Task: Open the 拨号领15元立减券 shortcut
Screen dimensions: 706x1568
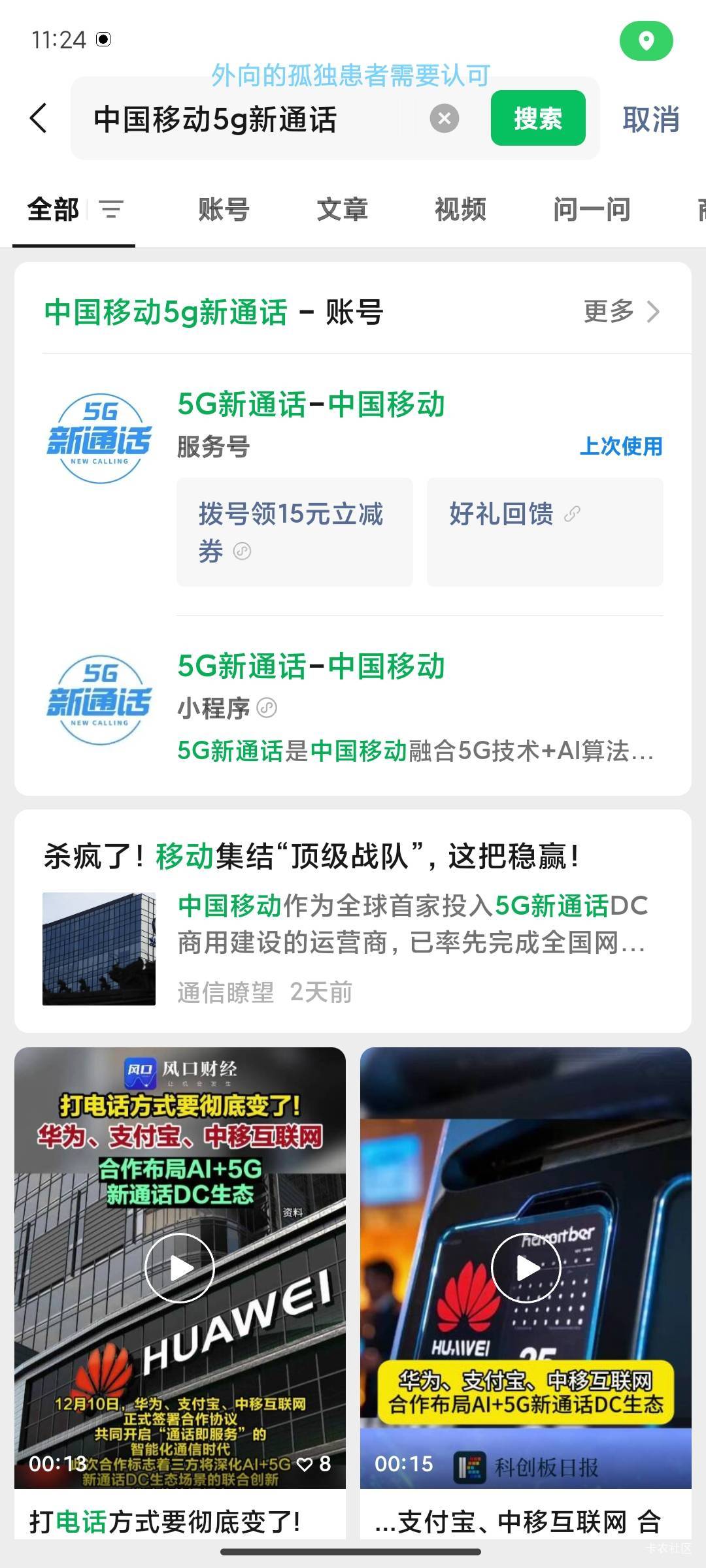Action: (x=294, y=531)
